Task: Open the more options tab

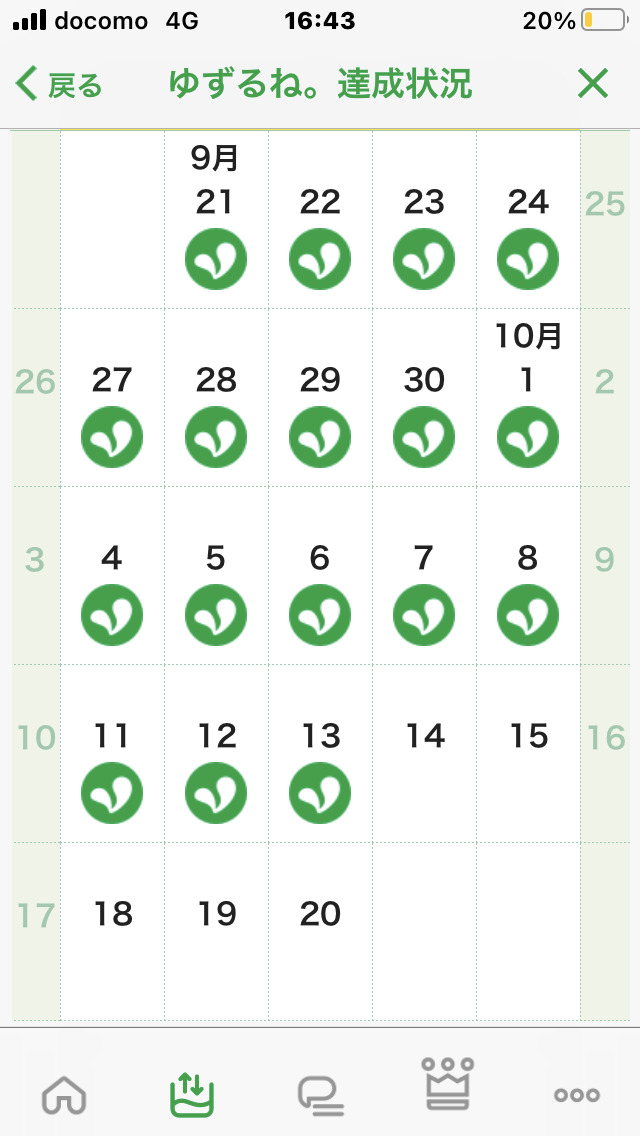Action: pyautogui.click(x=577, y=1094)
